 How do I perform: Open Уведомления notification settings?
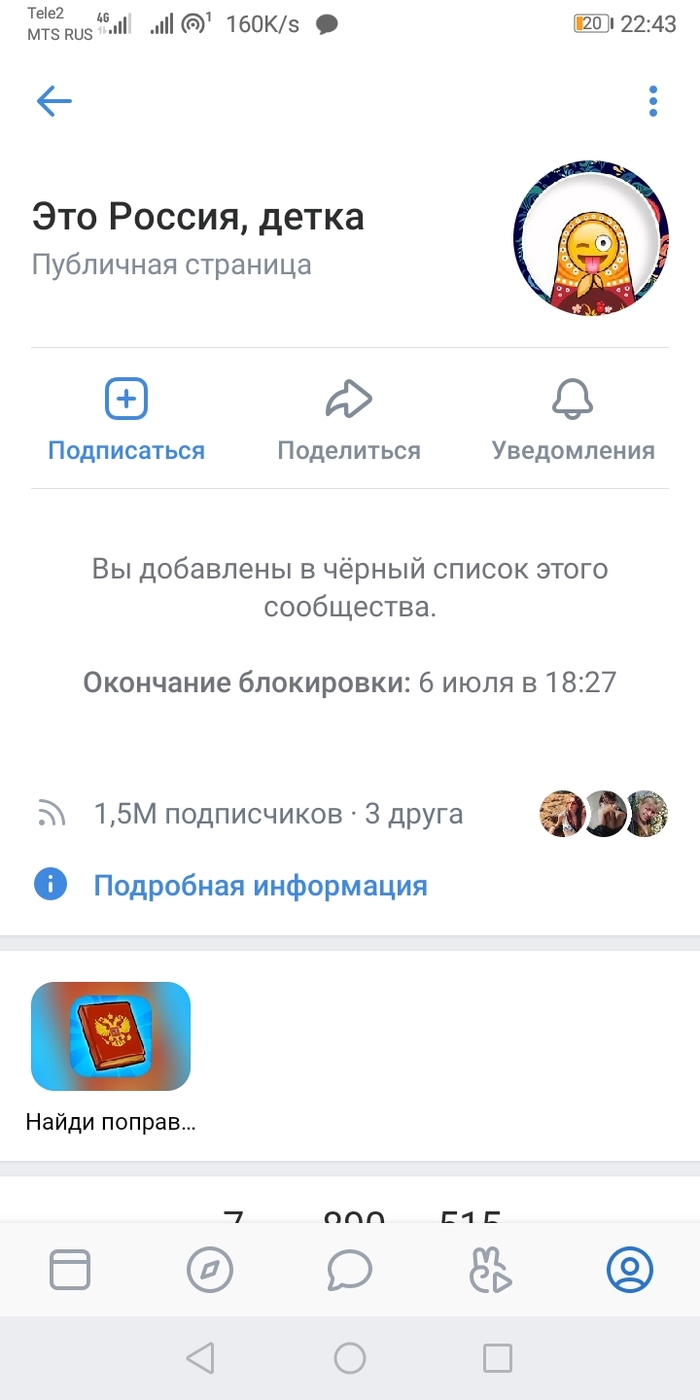pos(573,420)
